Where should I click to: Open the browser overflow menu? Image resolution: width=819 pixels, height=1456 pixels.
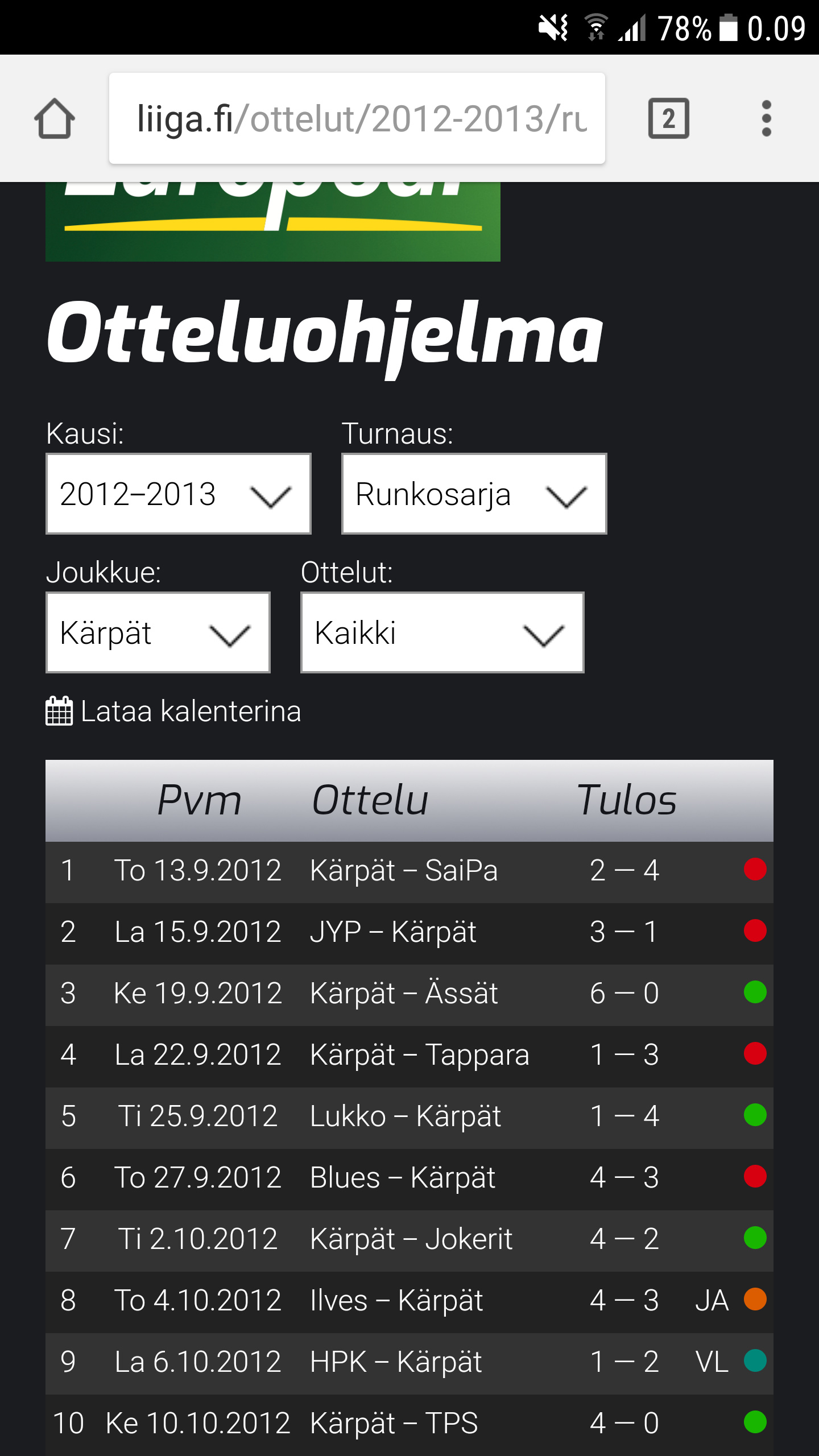(766, 118)
